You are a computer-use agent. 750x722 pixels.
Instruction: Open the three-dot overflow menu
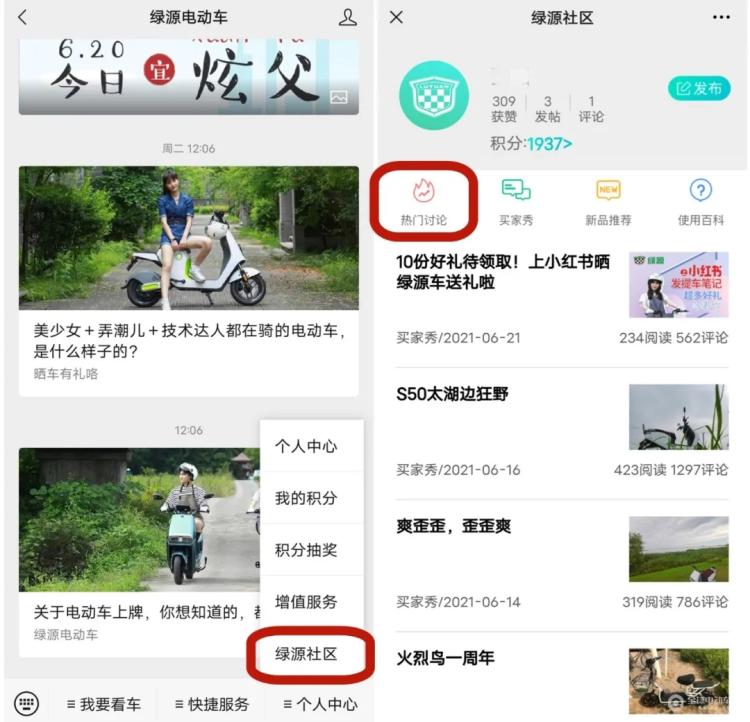click(721, 17)
